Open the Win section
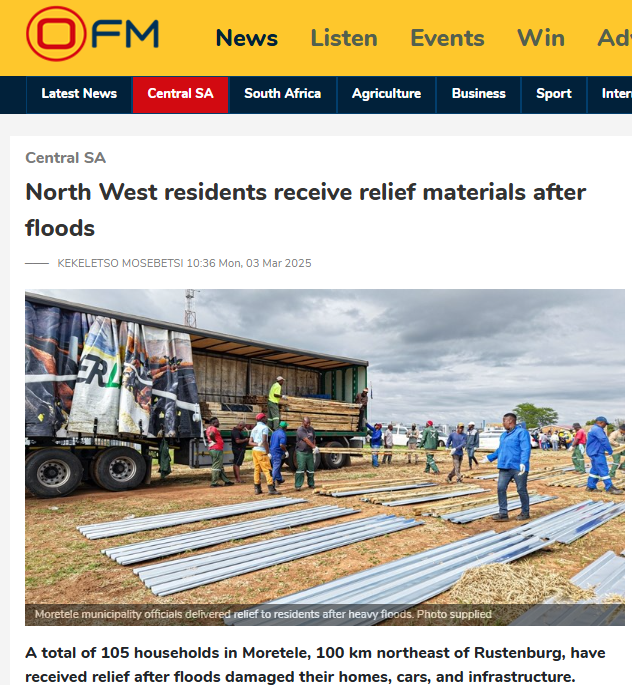Screen dimensions: 632x685 pyautogui.click(x=540, y=38)
